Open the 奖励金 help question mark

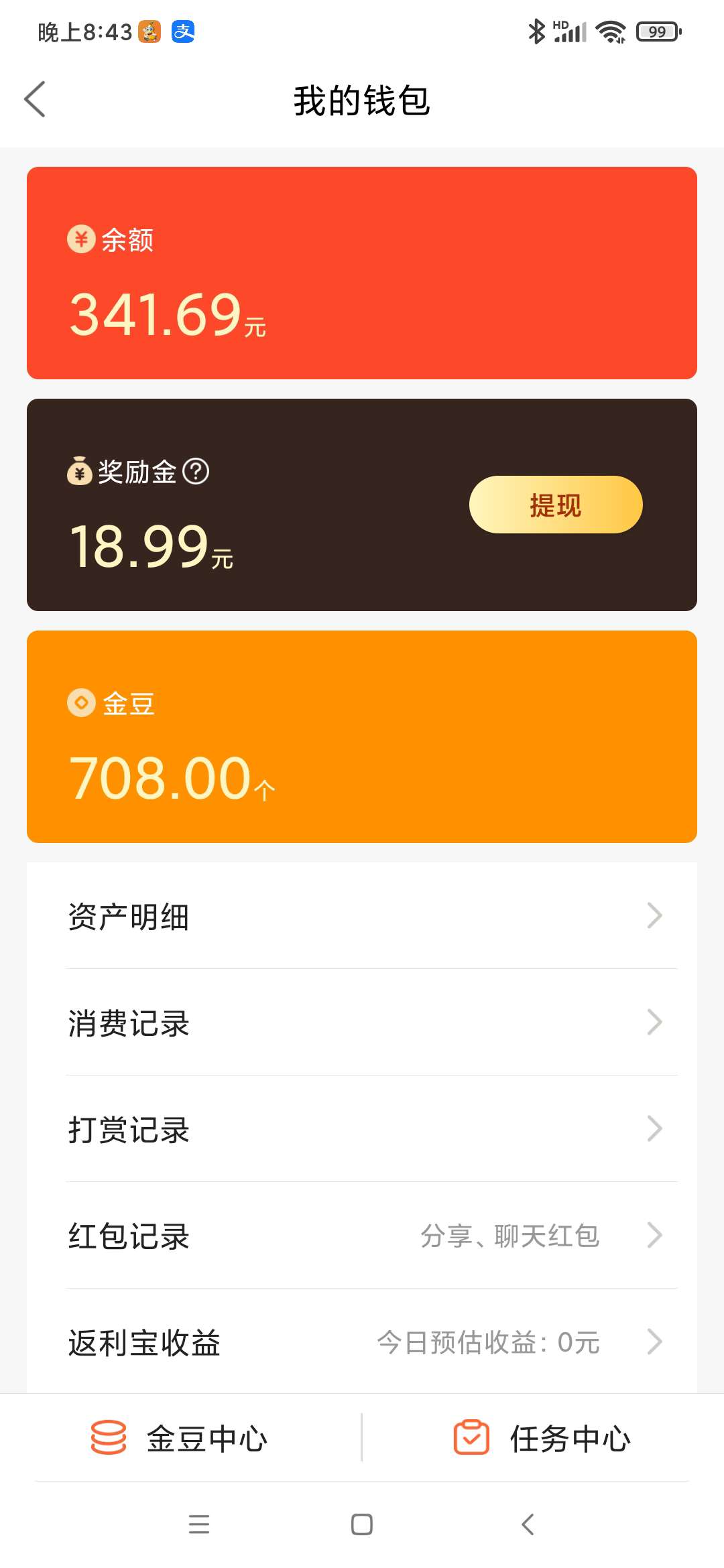click(196, 472)
